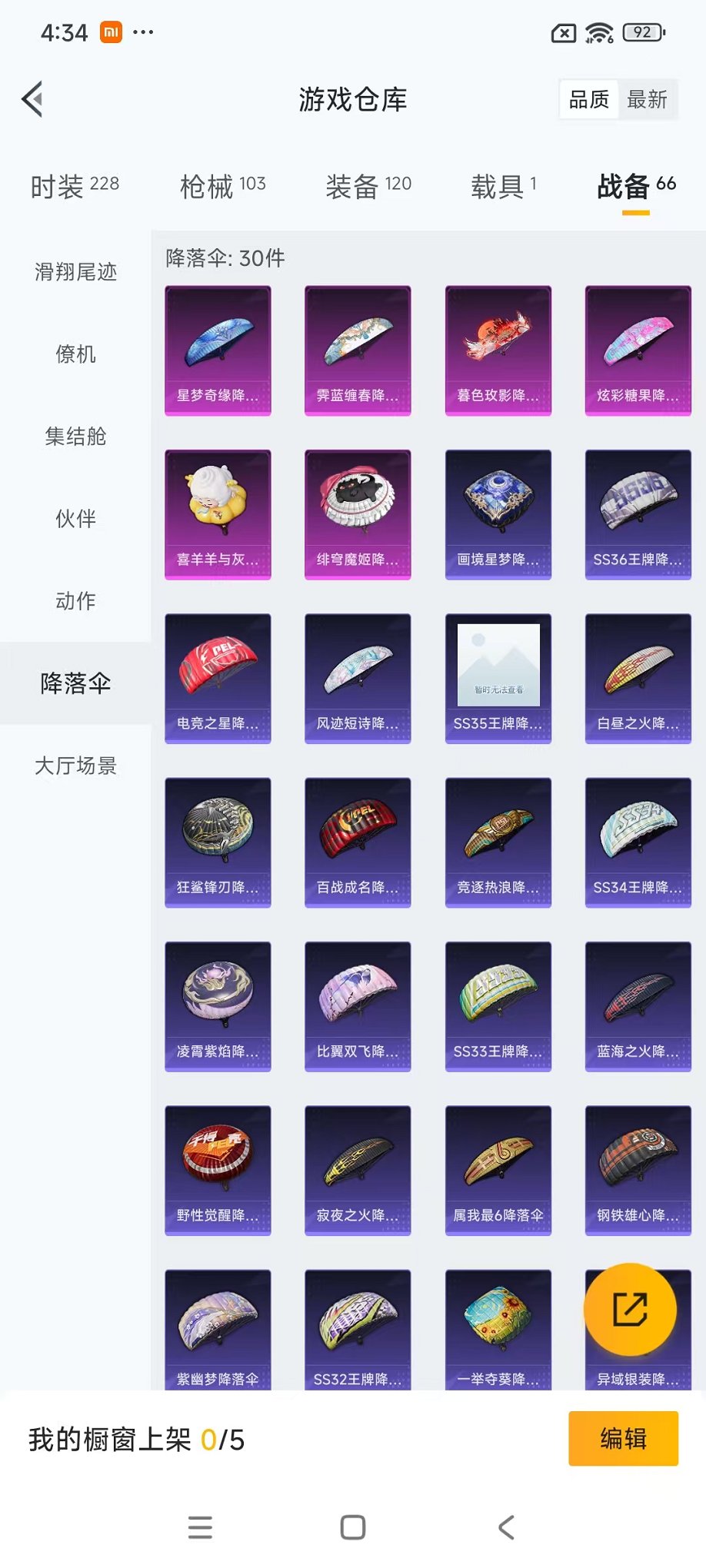Sort inventory by 最新

[647, 99]
